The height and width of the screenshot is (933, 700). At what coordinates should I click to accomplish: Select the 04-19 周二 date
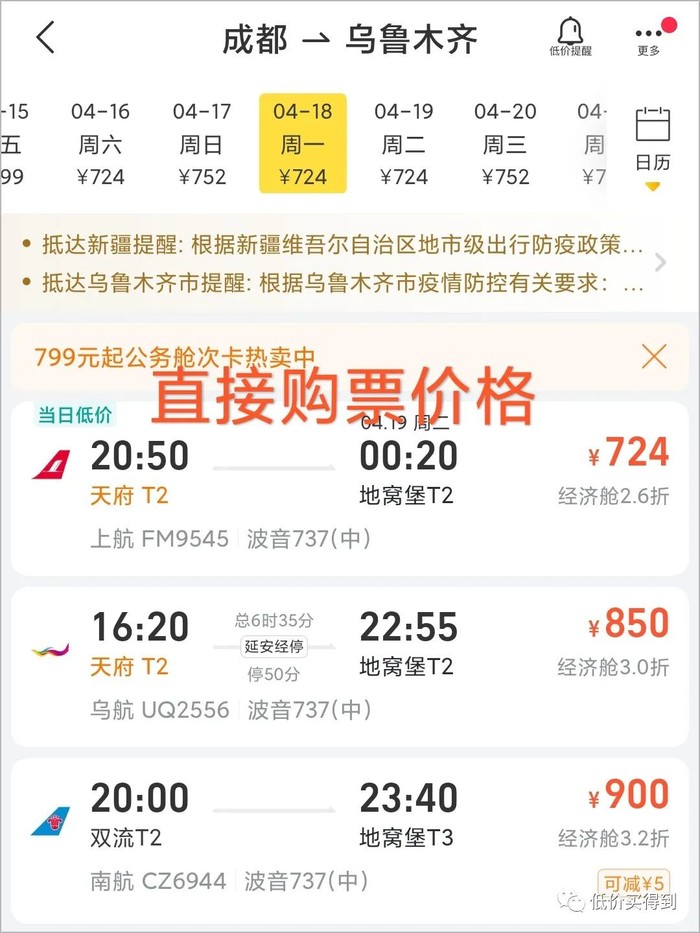403,144
